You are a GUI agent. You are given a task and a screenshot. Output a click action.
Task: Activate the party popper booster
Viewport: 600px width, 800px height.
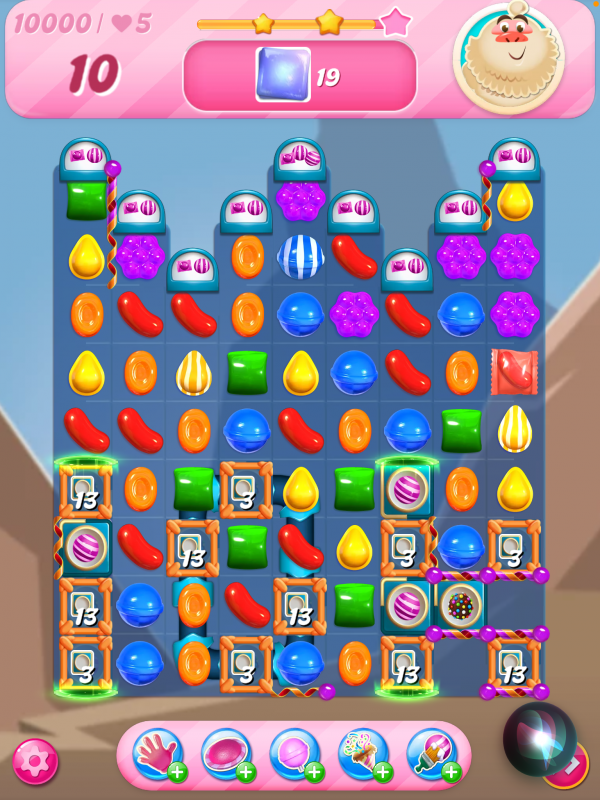click(362, 753)
